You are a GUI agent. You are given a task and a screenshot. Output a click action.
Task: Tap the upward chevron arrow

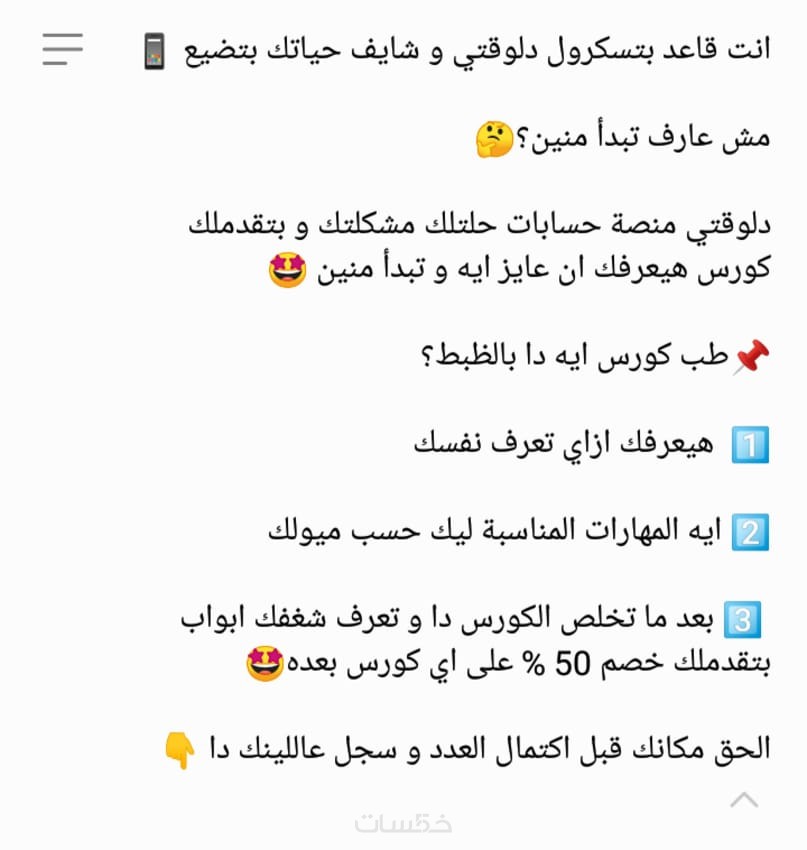743,799
